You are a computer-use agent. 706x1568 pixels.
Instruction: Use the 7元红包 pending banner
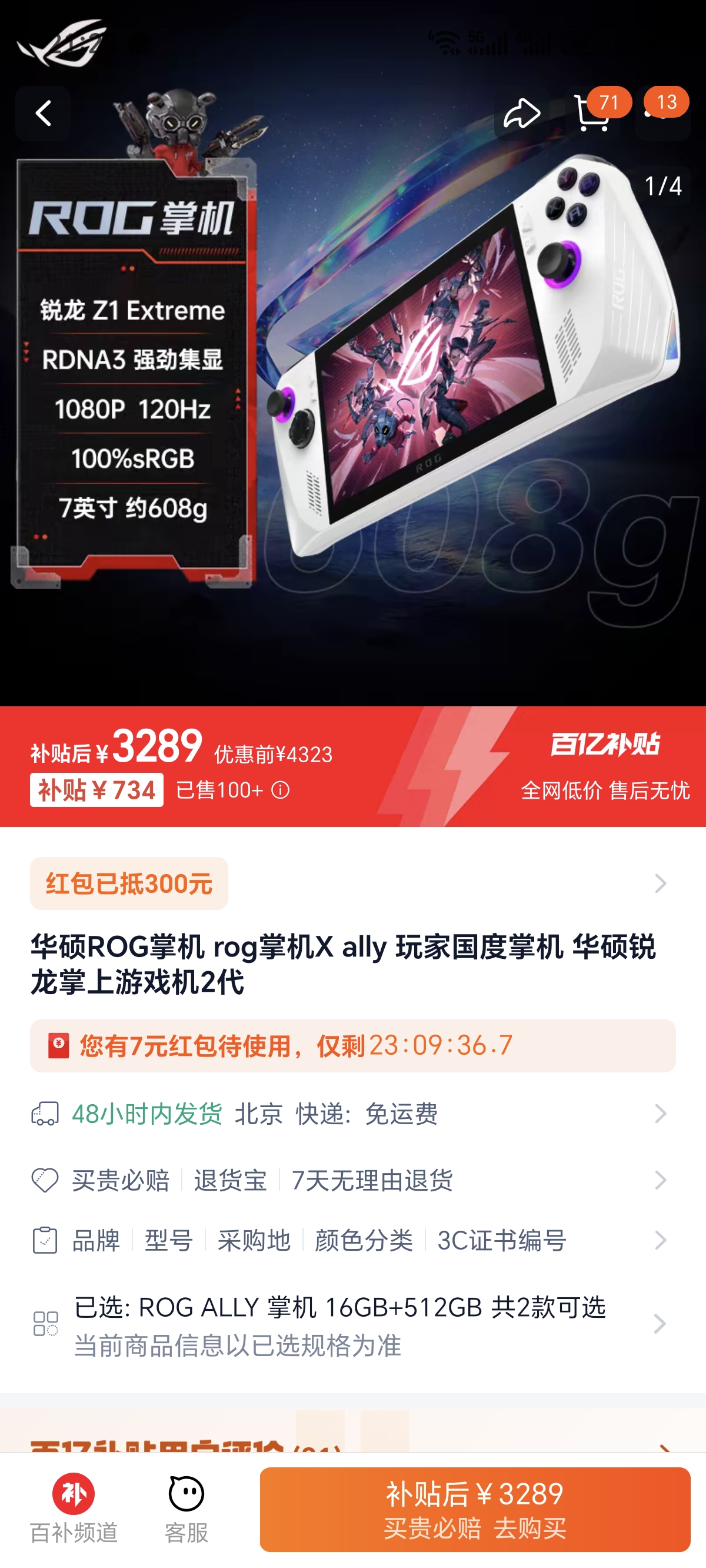click(x=352, y=1045)
